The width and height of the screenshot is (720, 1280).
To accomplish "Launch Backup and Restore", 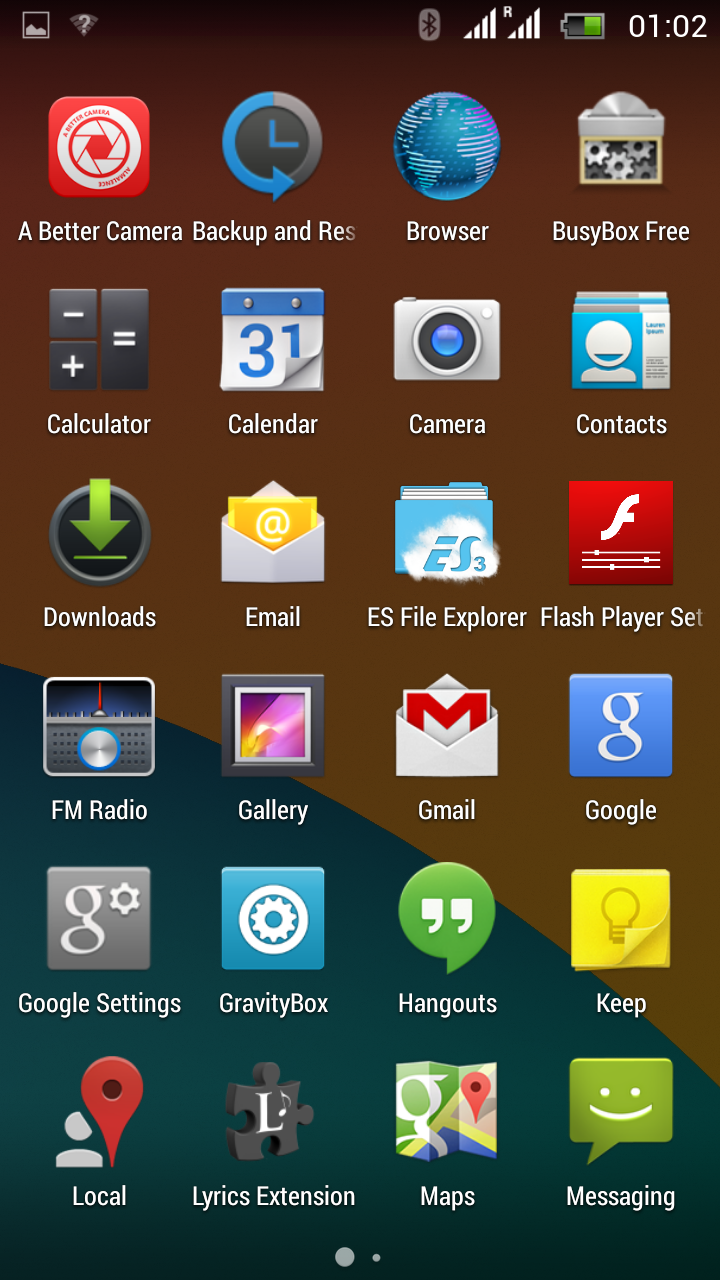I will (x=273, y=148).
